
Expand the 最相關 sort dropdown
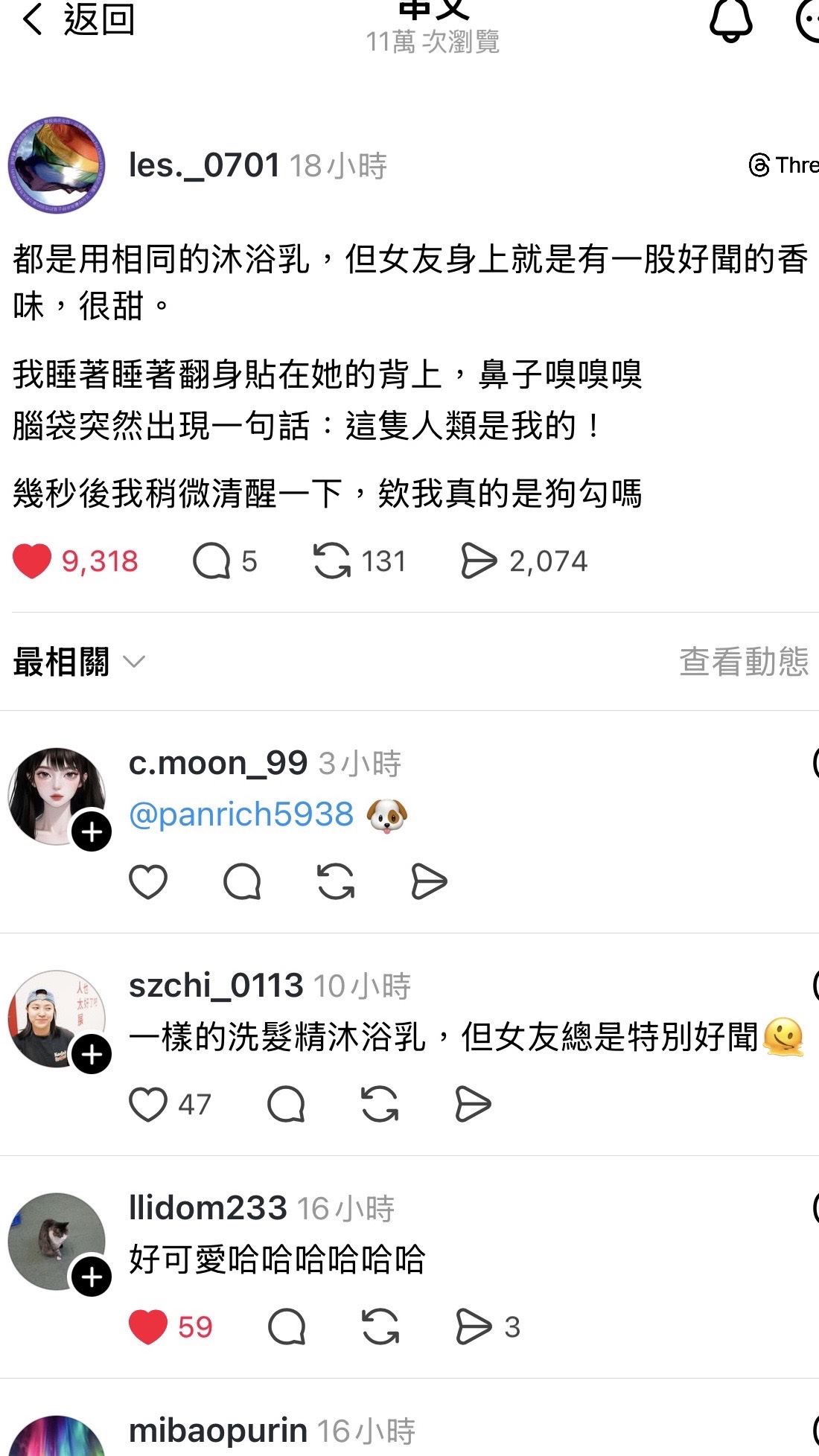pos(79,662)
